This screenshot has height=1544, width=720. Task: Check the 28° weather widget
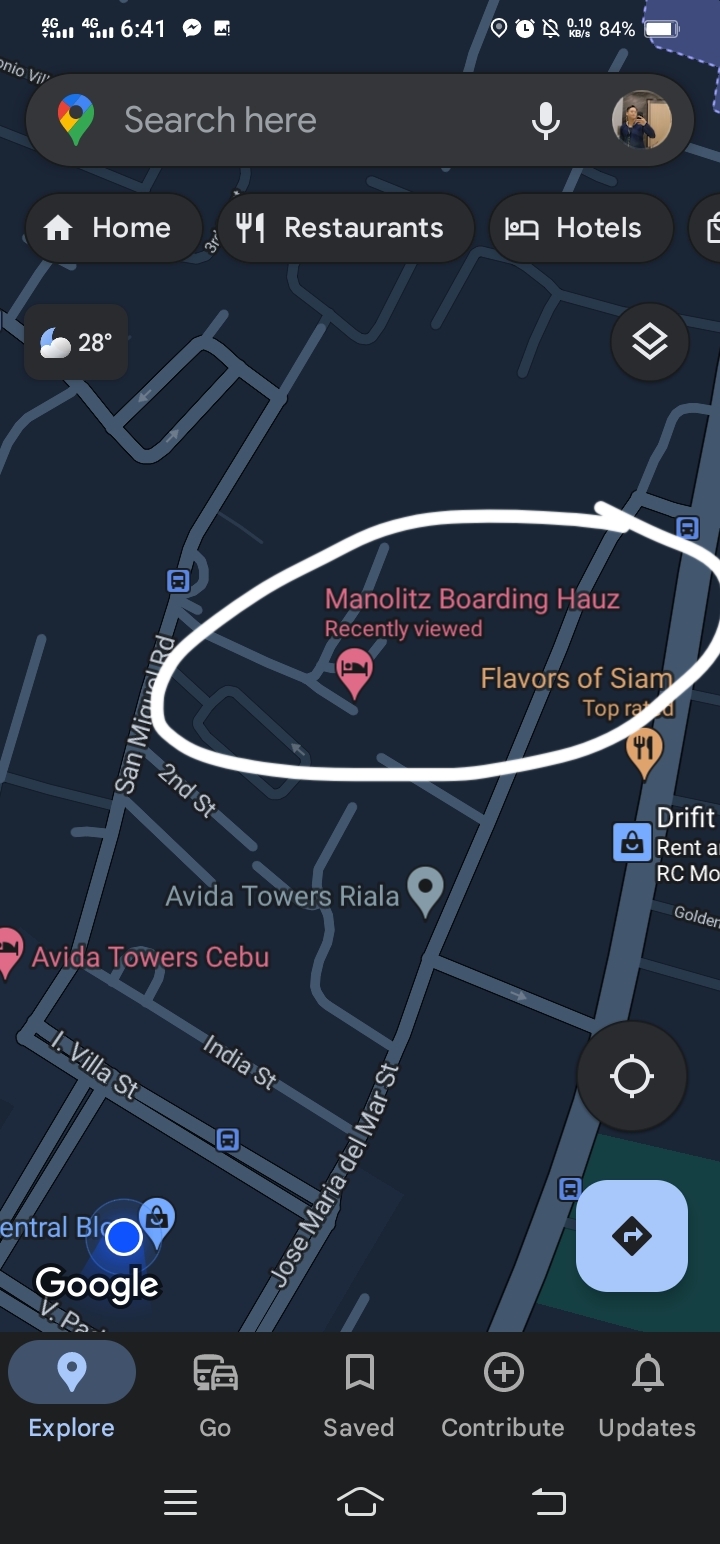[x=76, y=343]
